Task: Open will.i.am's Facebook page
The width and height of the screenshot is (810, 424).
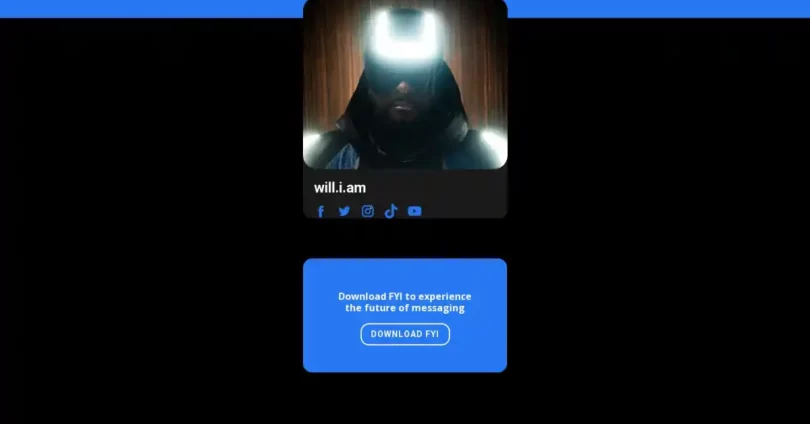Action: (321, 211)
